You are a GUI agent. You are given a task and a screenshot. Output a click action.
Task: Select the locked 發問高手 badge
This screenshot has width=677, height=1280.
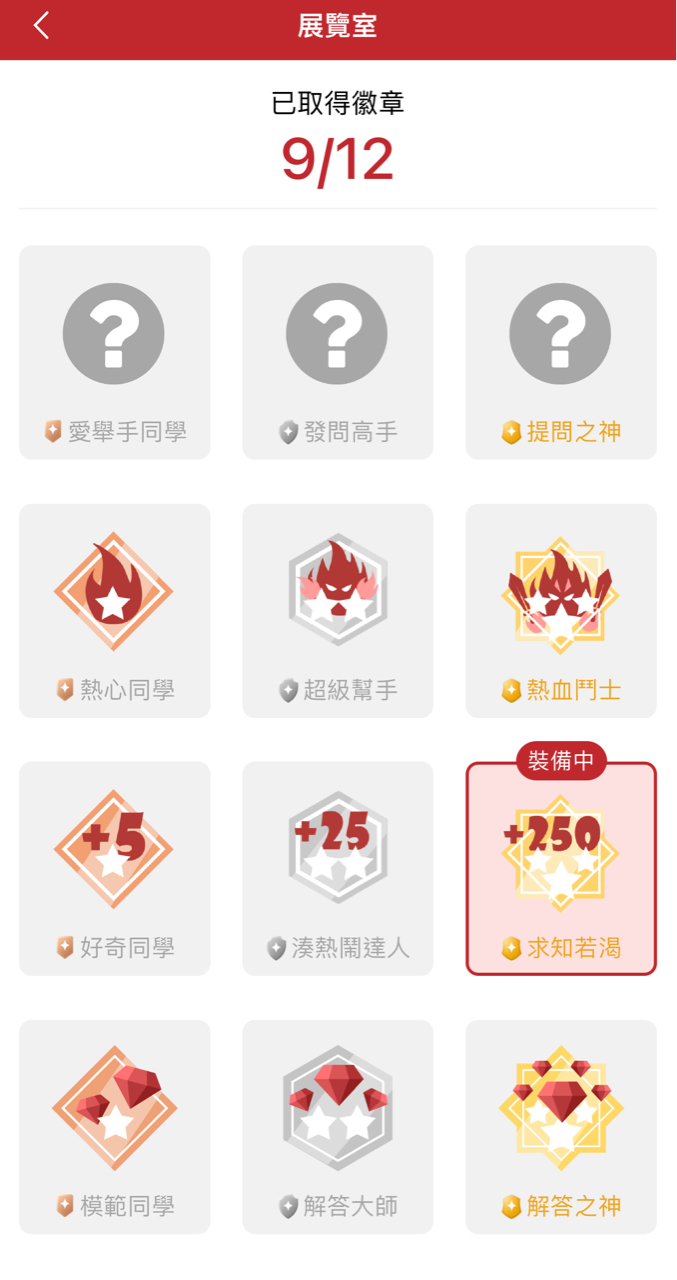click(337, 352)
